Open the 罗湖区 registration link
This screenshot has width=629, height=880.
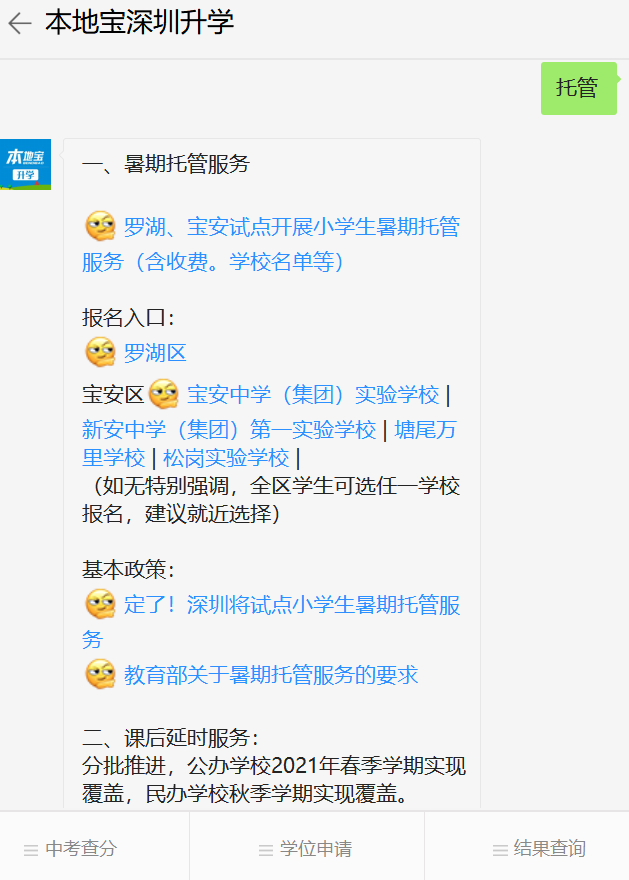point(155,352)
